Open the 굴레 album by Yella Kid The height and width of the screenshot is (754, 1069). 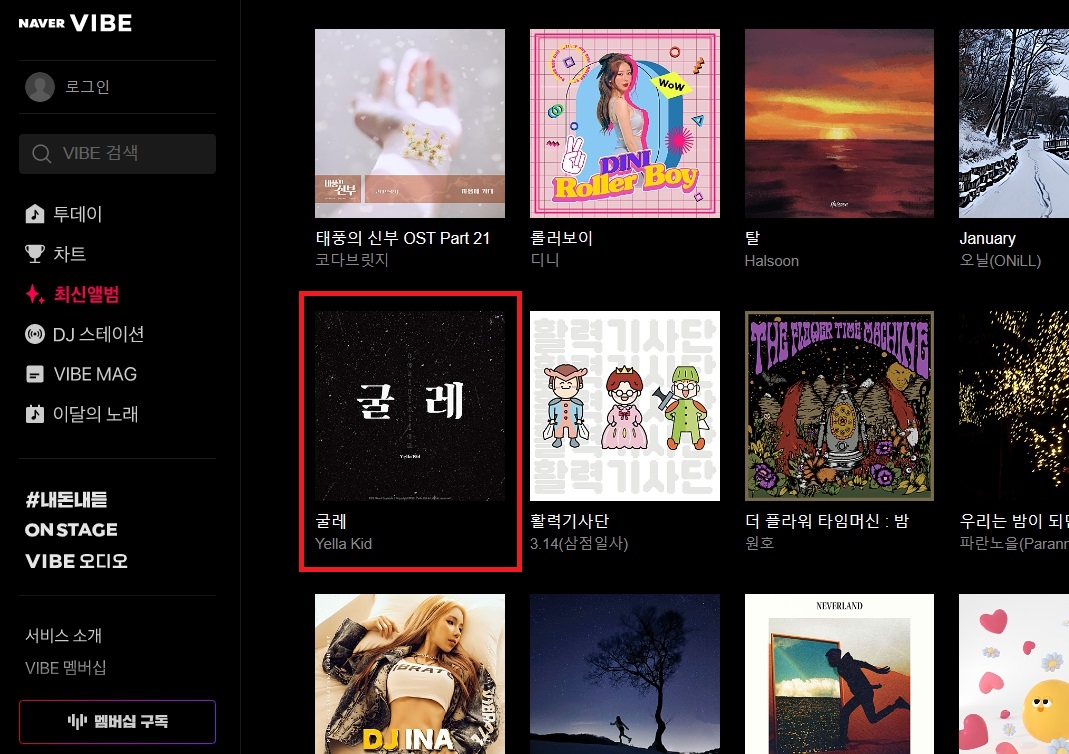pyautogui.click(x=409, y=405)
